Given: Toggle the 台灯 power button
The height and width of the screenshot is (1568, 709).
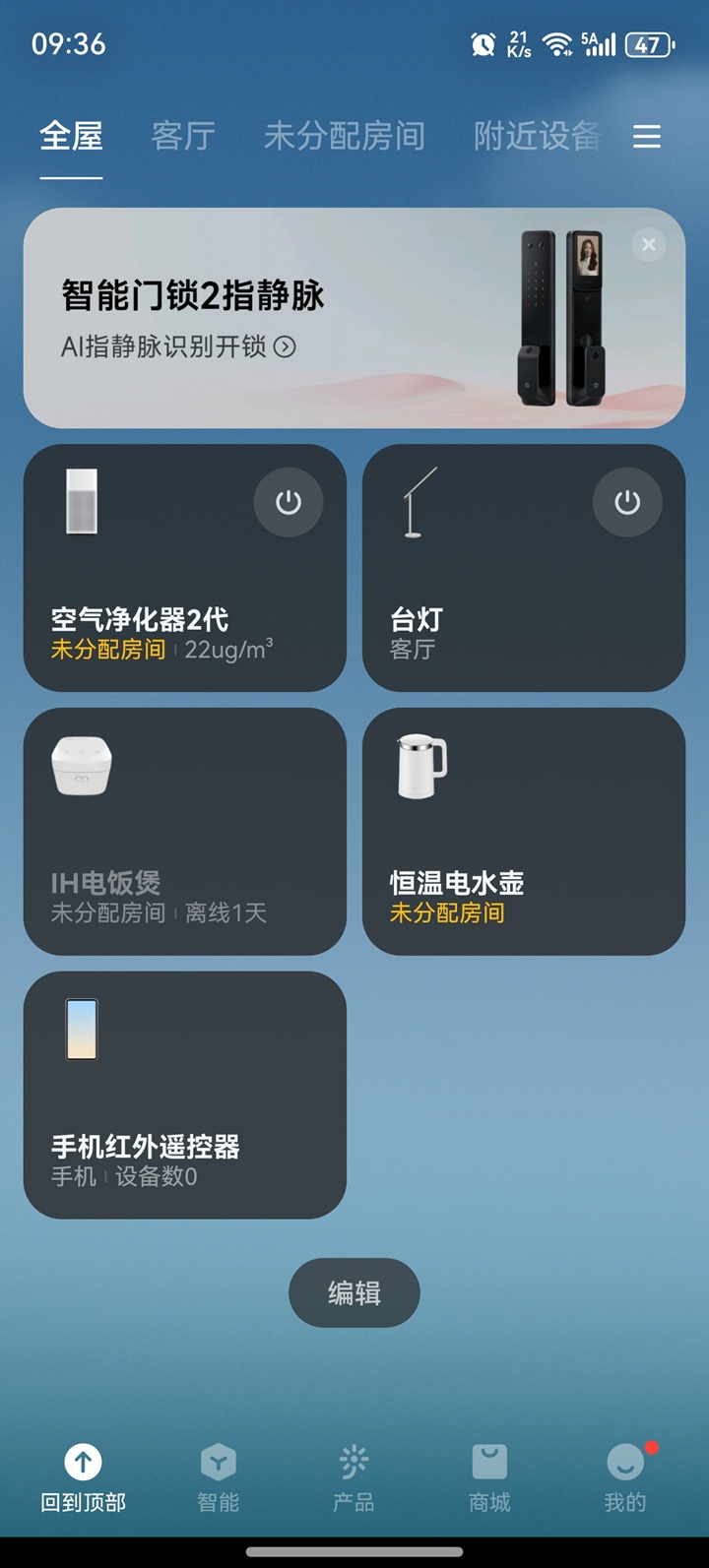Looking at the screenshot, I should [x=626, y=503].
